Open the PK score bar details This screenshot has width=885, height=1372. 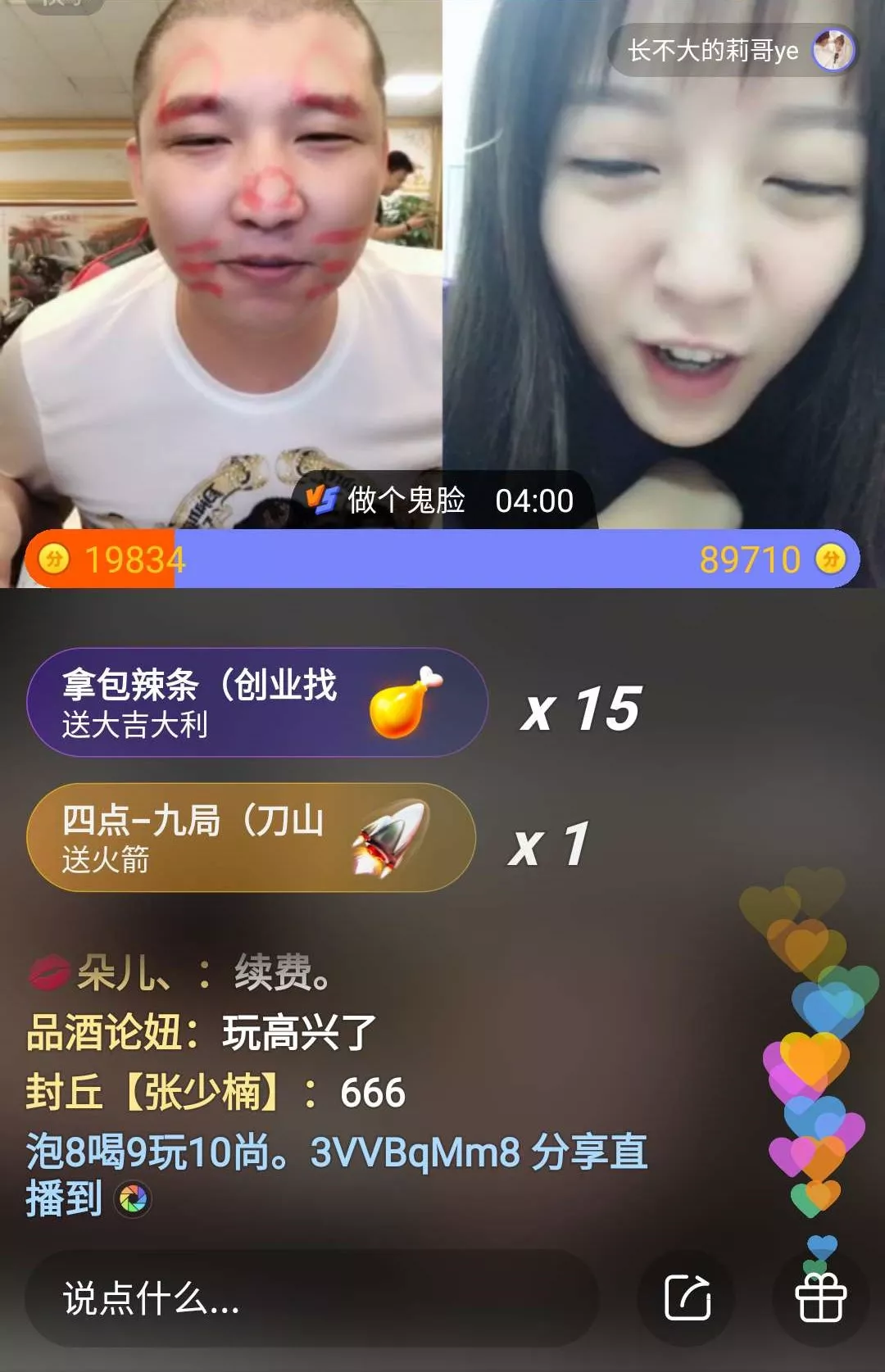(x=442, y=559)
